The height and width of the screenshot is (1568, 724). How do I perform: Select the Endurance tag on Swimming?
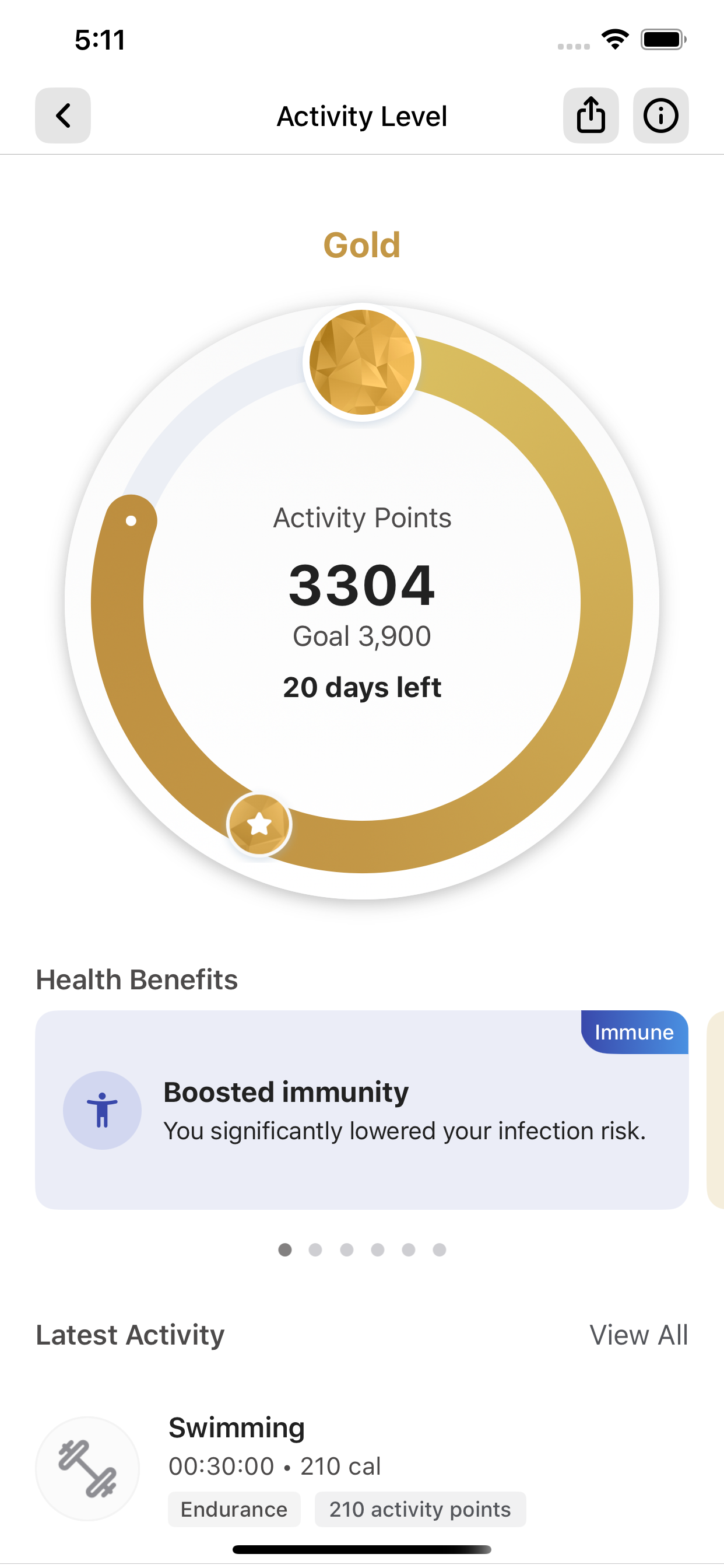pos(234,1509)
